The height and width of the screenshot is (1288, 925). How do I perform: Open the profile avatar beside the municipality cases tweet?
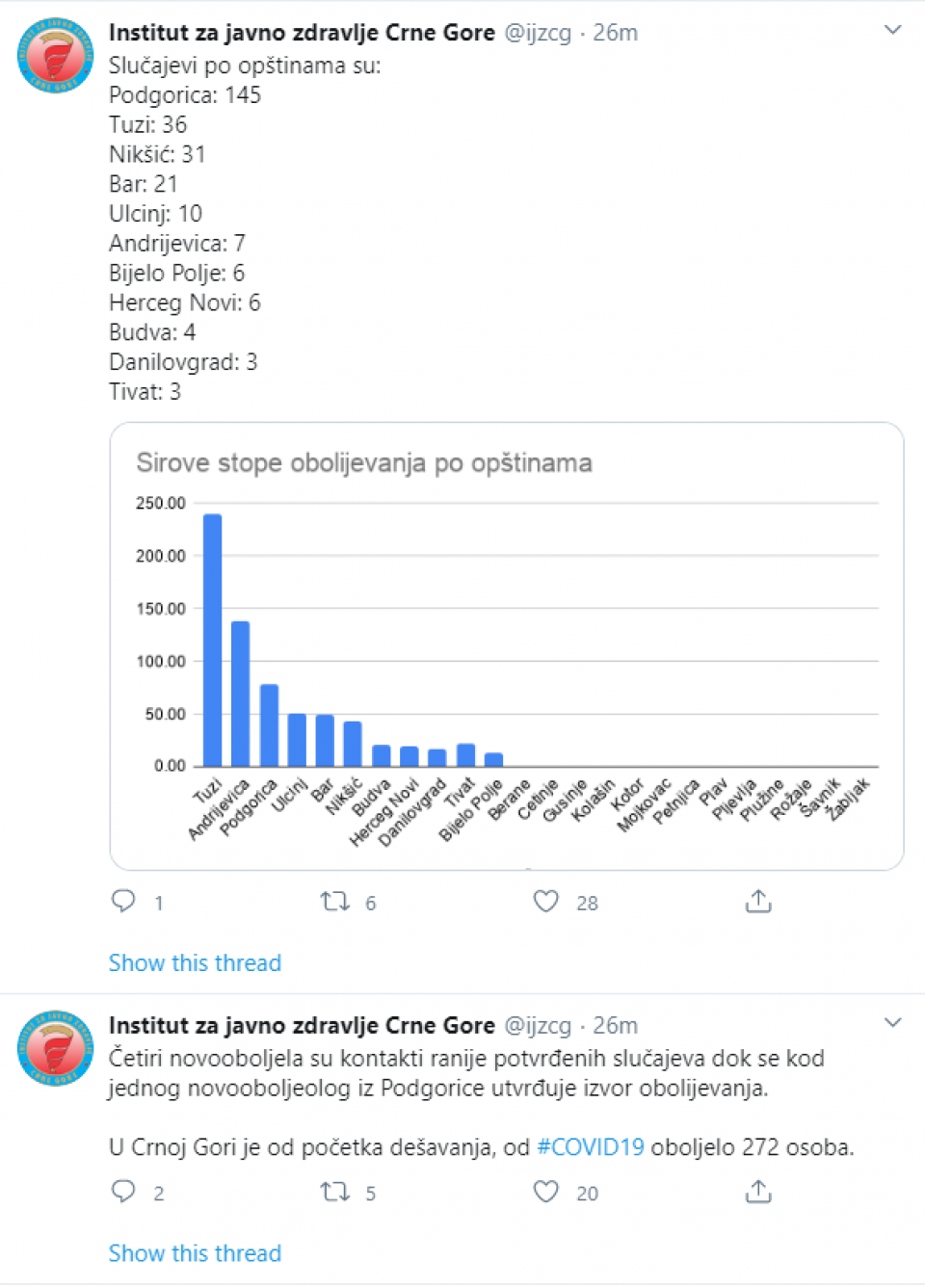[56, 55]
